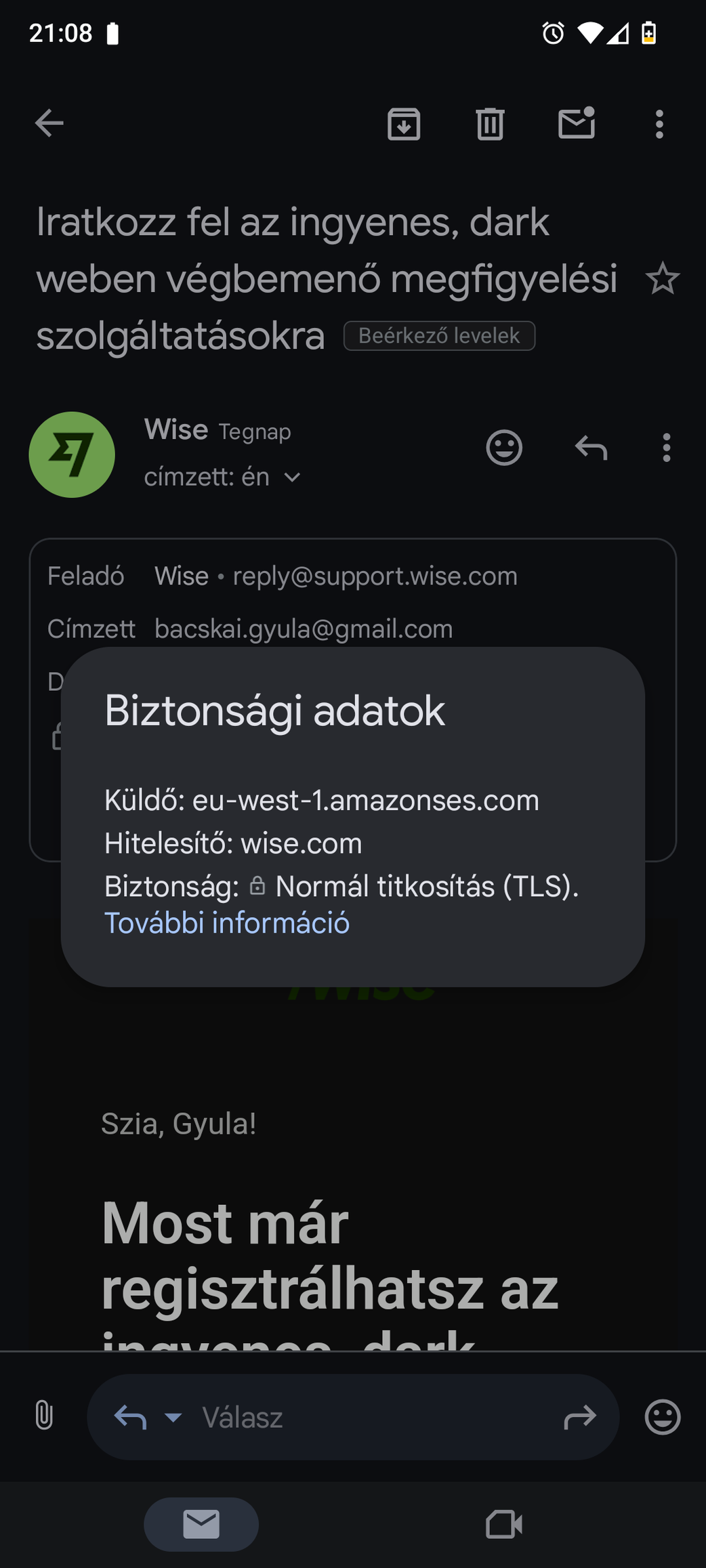Mark the email as unread
The width and height of the screenshot is (706, 1568).
click(x=577, y=124)
